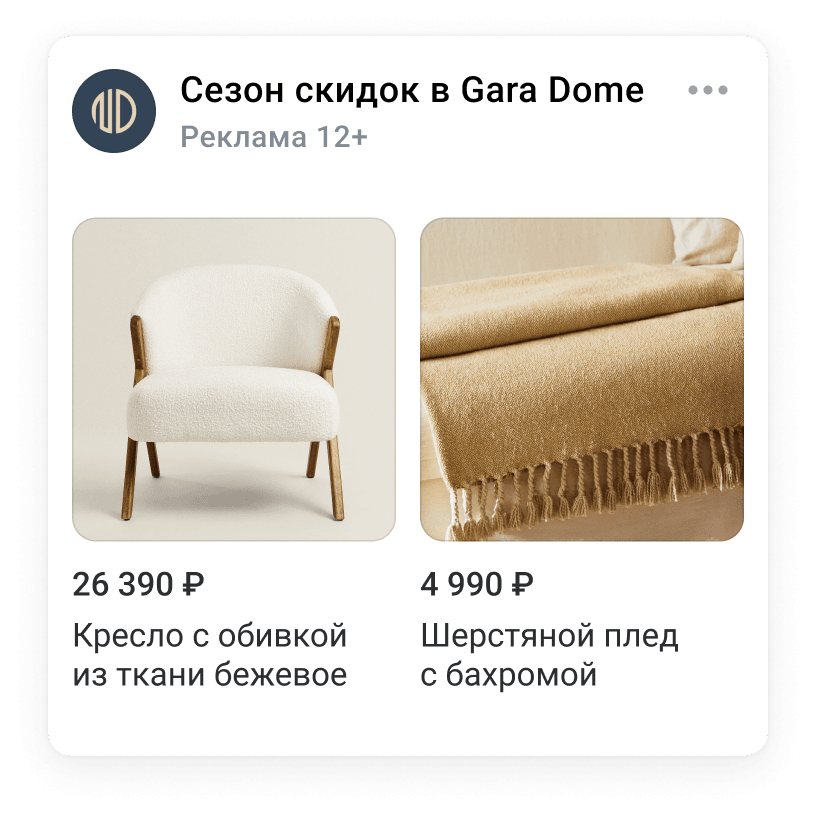Open the three-dot overflow menu

point(708,90)
